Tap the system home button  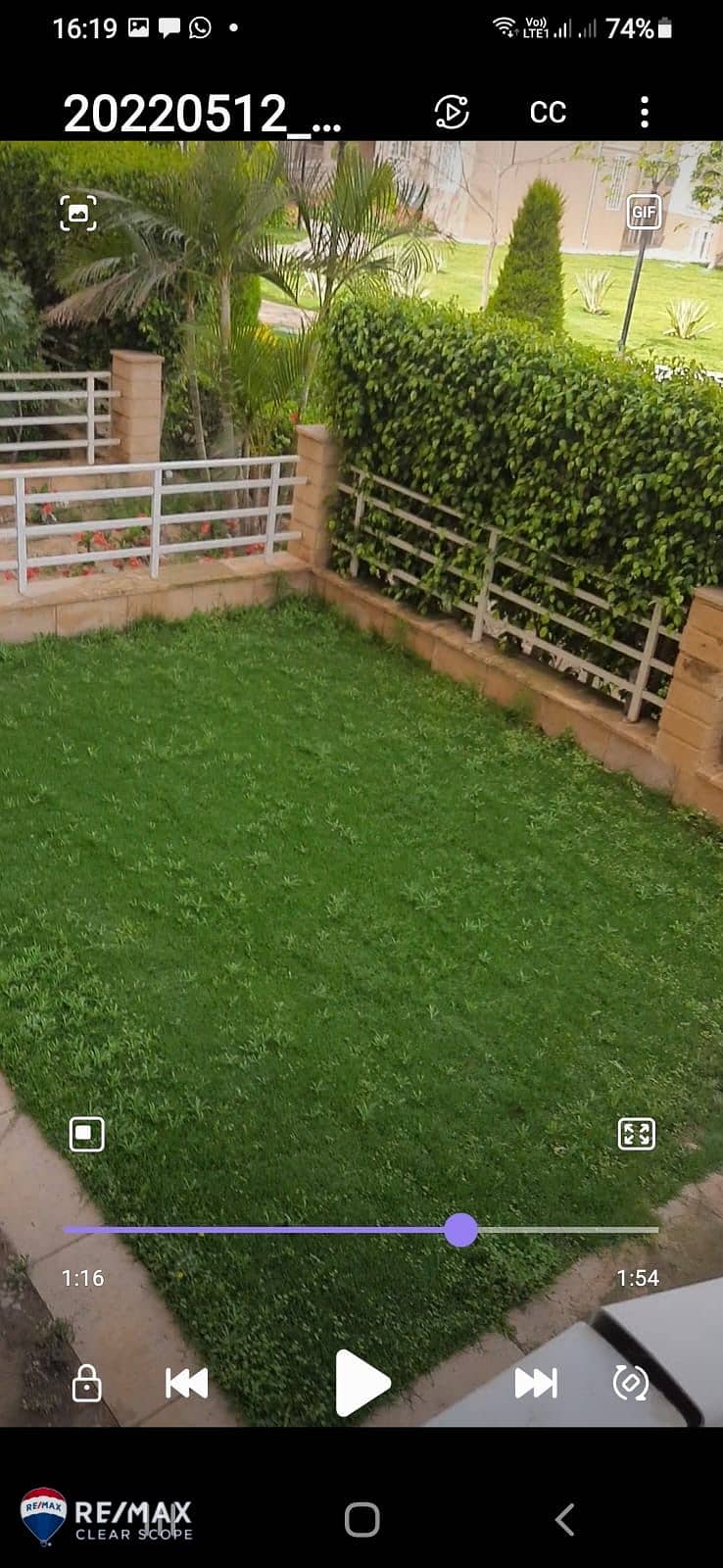[361, 1520]
